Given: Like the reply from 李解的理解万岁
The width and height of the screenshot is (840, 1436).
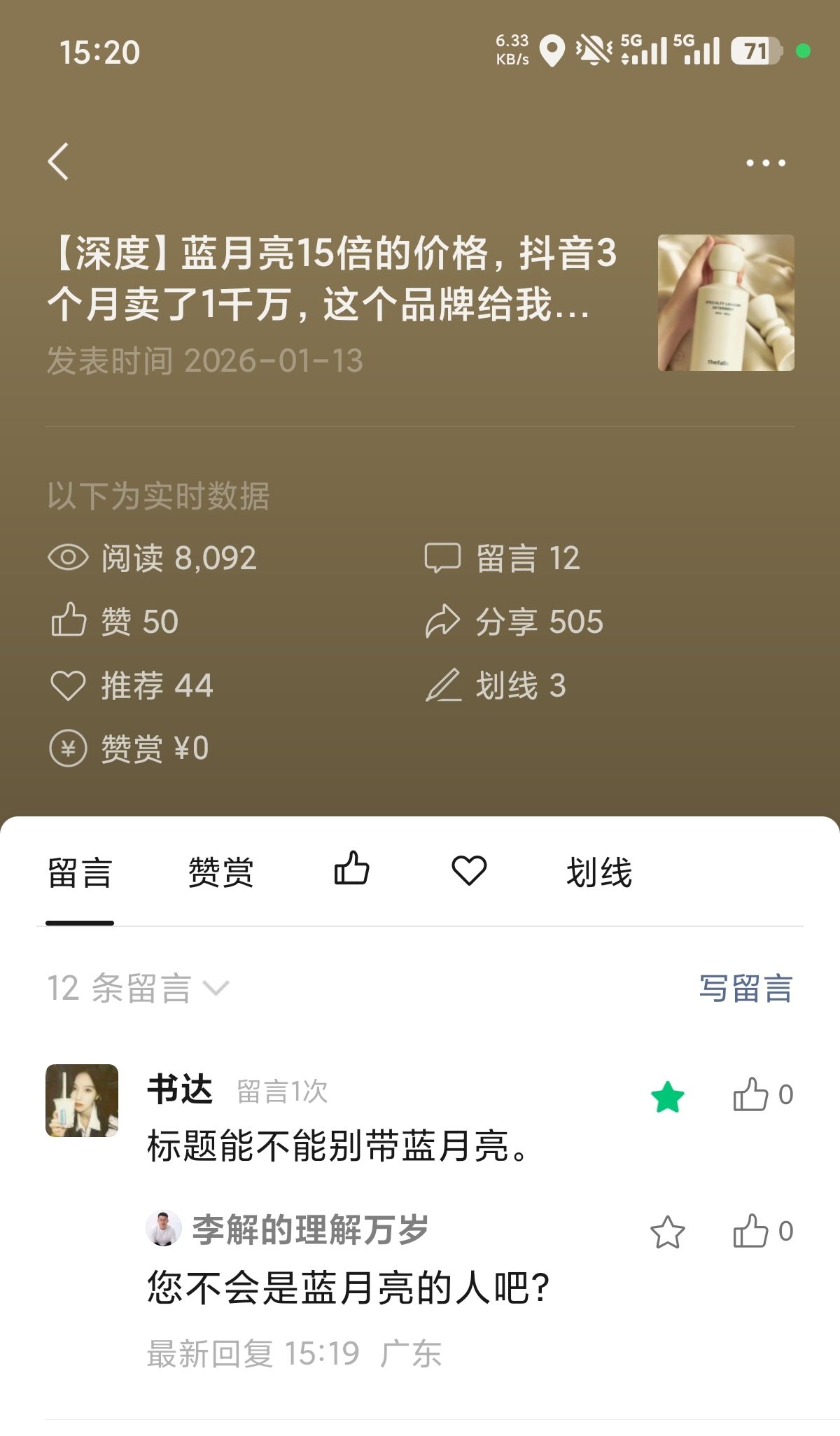Looking at the screenshot, I should point(752,1232).
